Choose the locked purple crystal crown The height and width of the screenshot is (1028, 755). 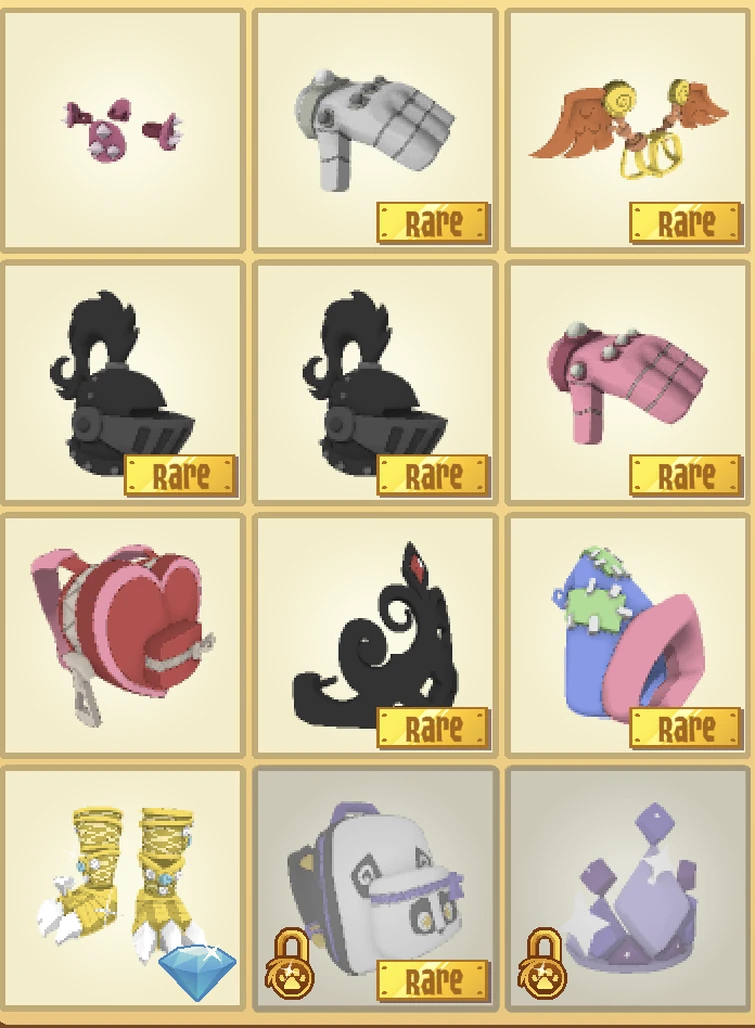(628, 888)
